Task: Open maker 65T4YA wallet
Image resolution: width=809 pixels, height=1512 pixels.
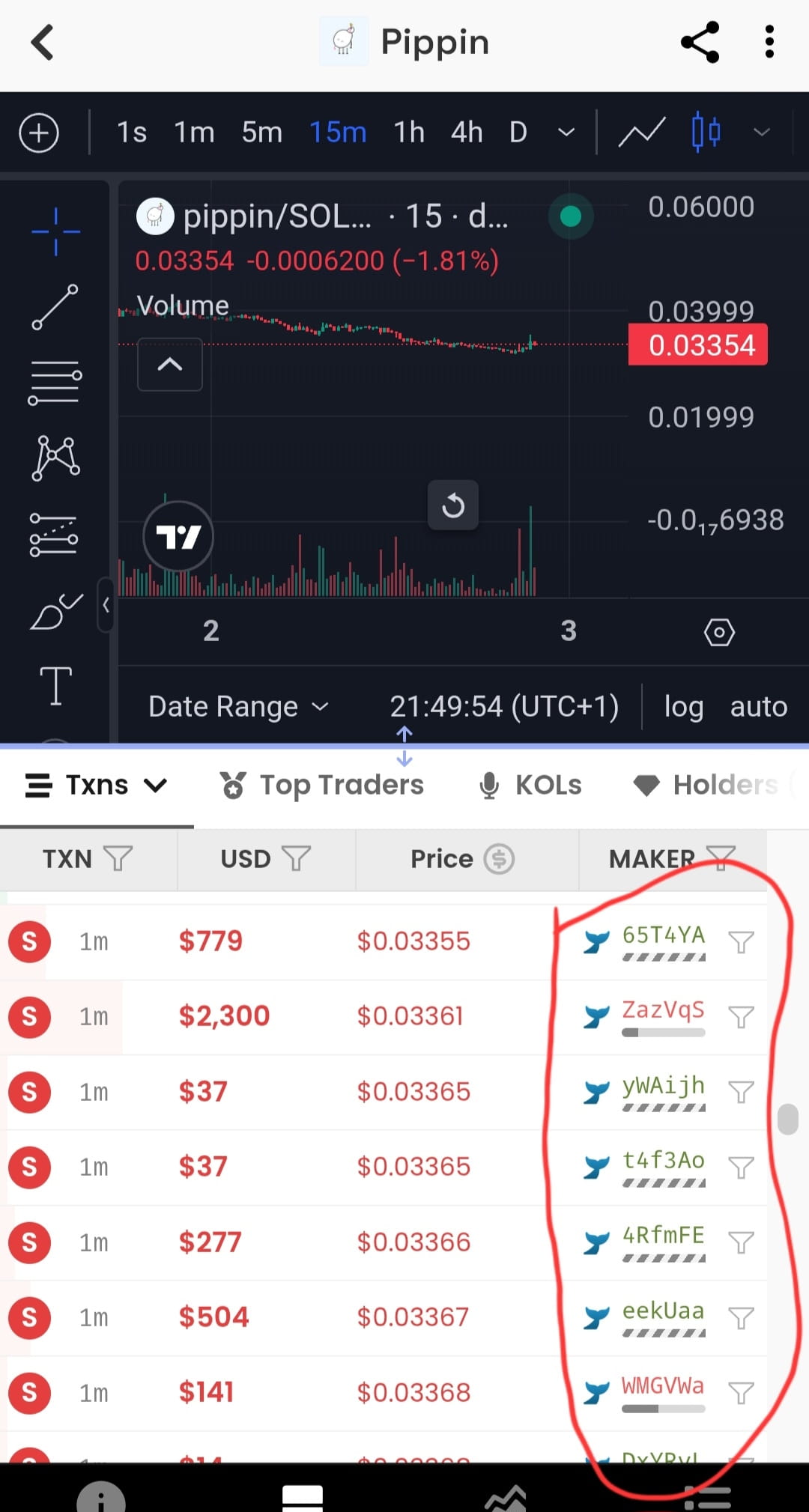Action: pos(663,935)
